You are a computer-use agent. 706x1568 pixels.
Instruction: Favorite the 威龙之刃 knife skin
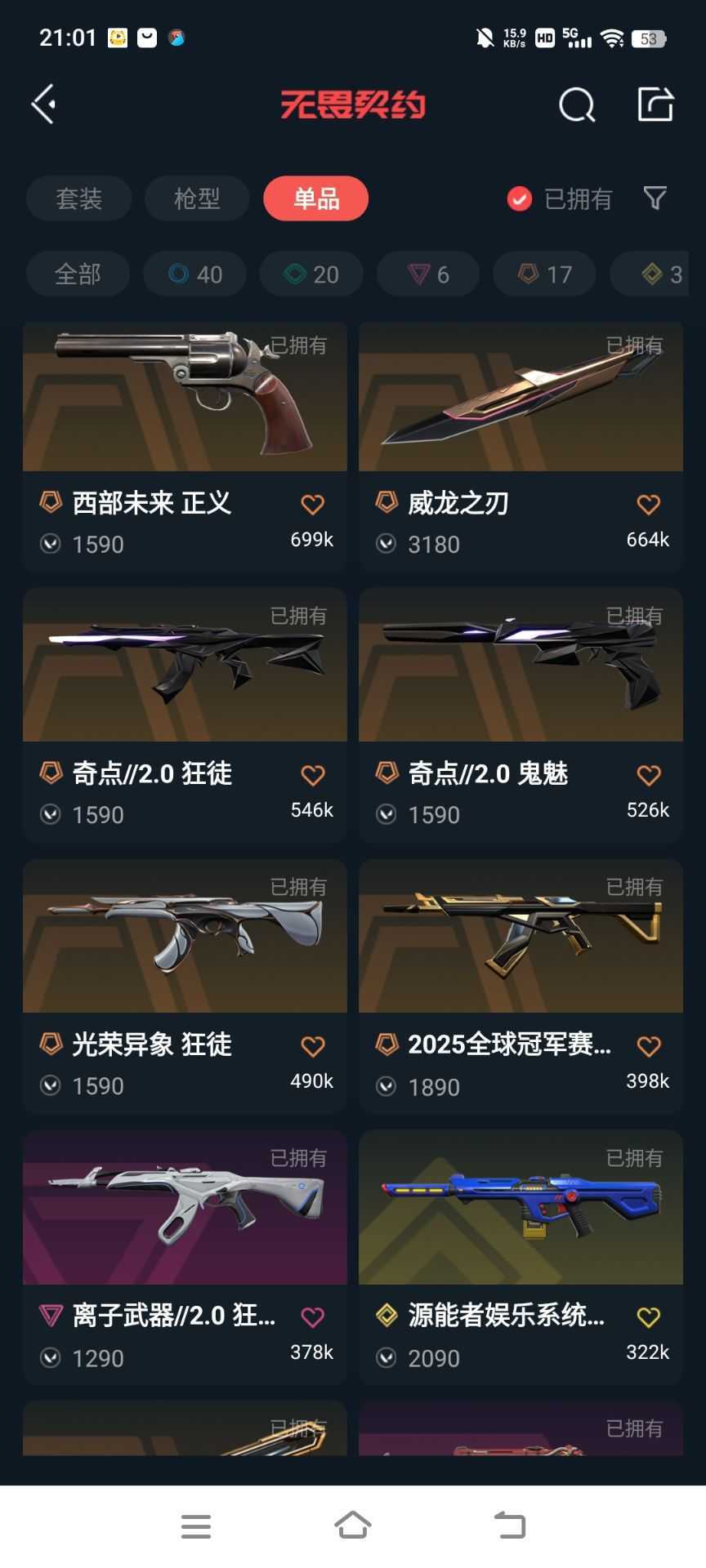coord(649,504)
